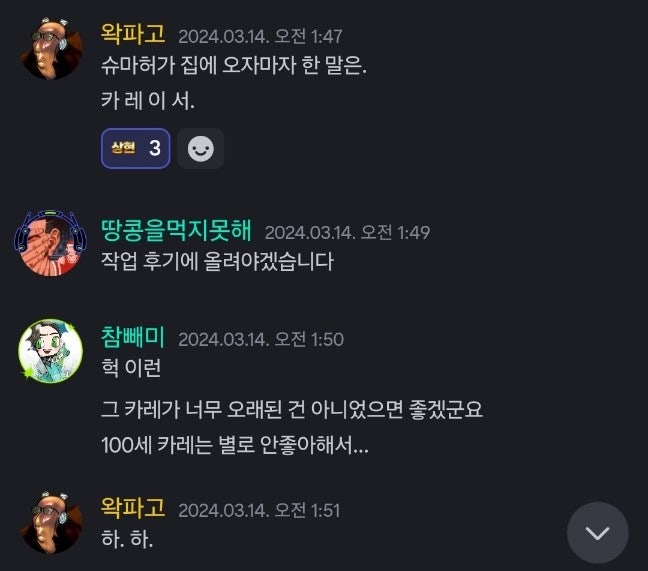Tap the username 참빼미
Screen dimensions: 648x571
[133, 338]
